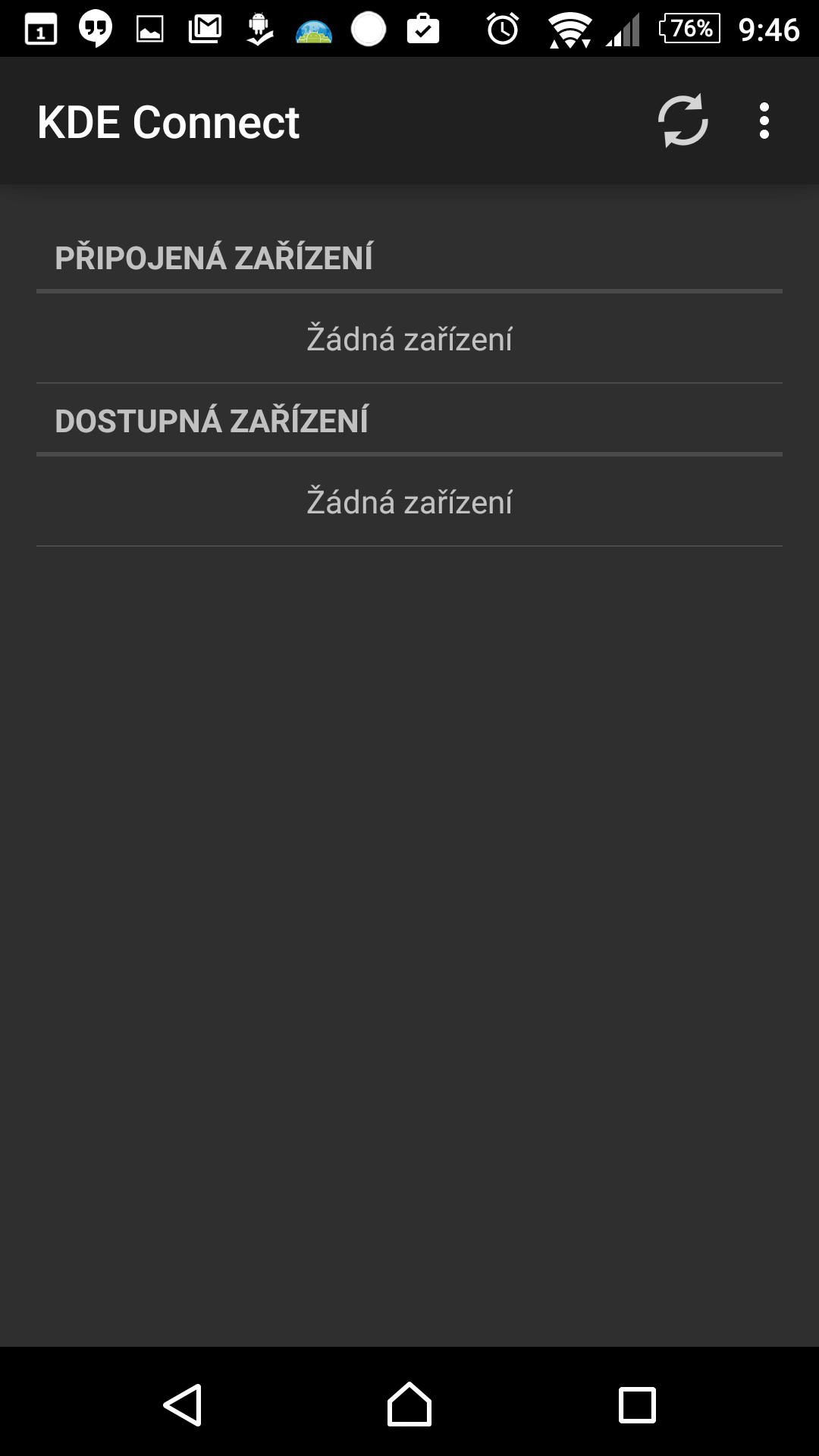
Task: Open the overflow menu
Action: pos(764,121)
